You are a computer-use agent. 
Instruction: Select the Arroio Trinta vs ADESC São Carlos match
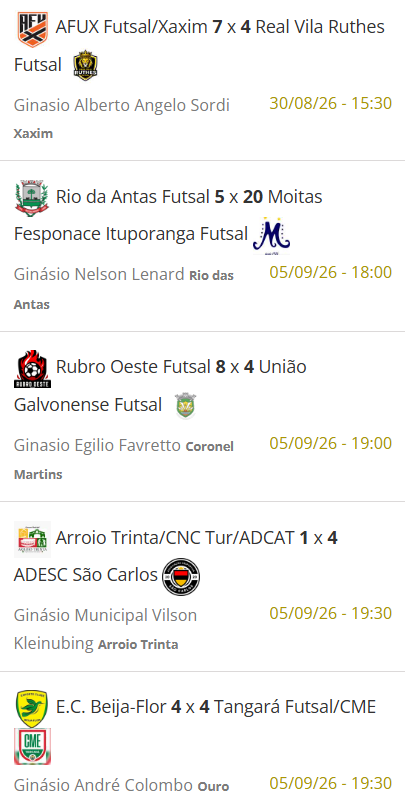coord(202,587)
